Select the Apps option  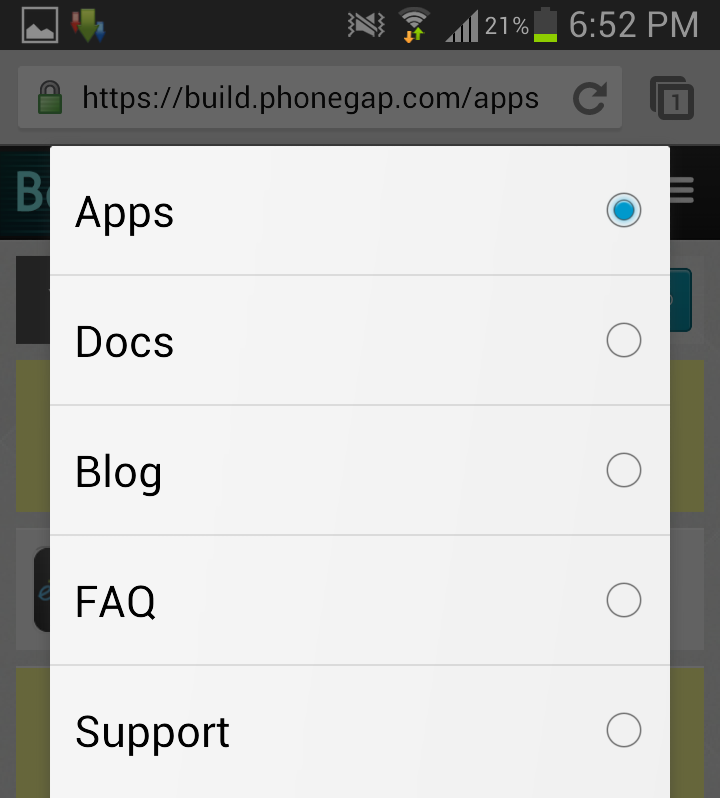click(x=360, y=211)
